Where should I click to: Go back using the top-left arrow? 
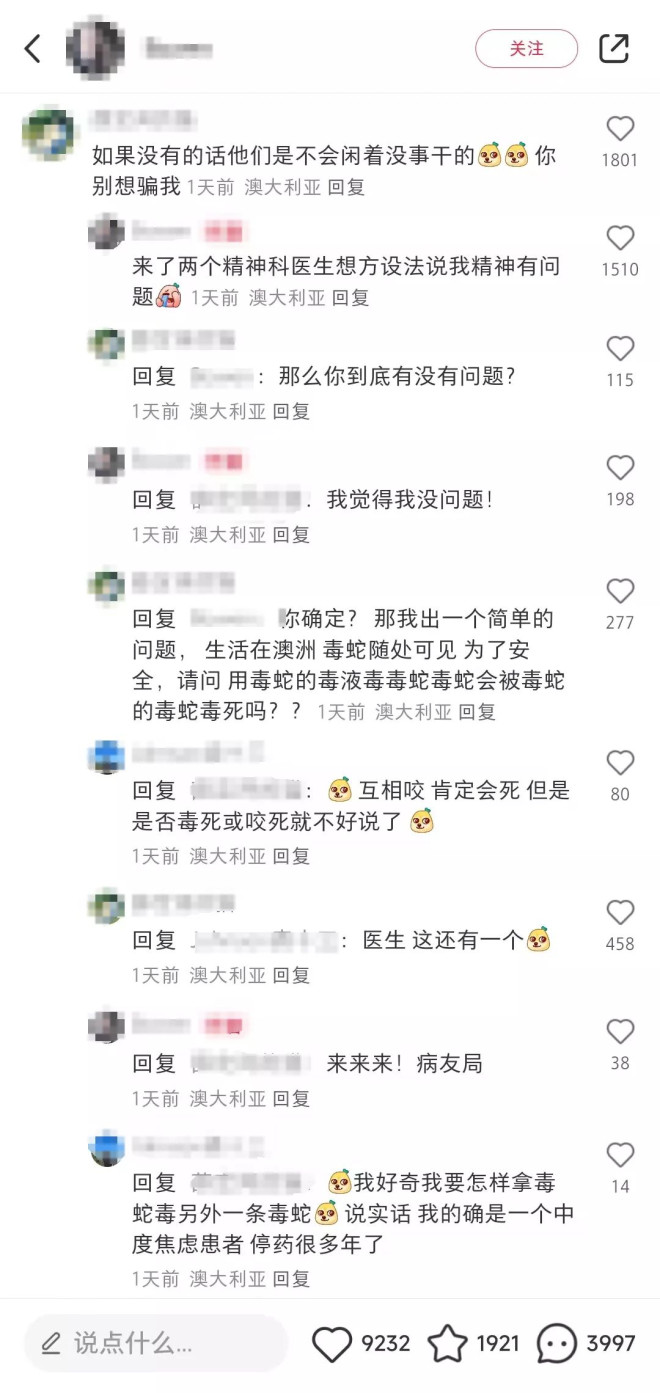(33, 48)
